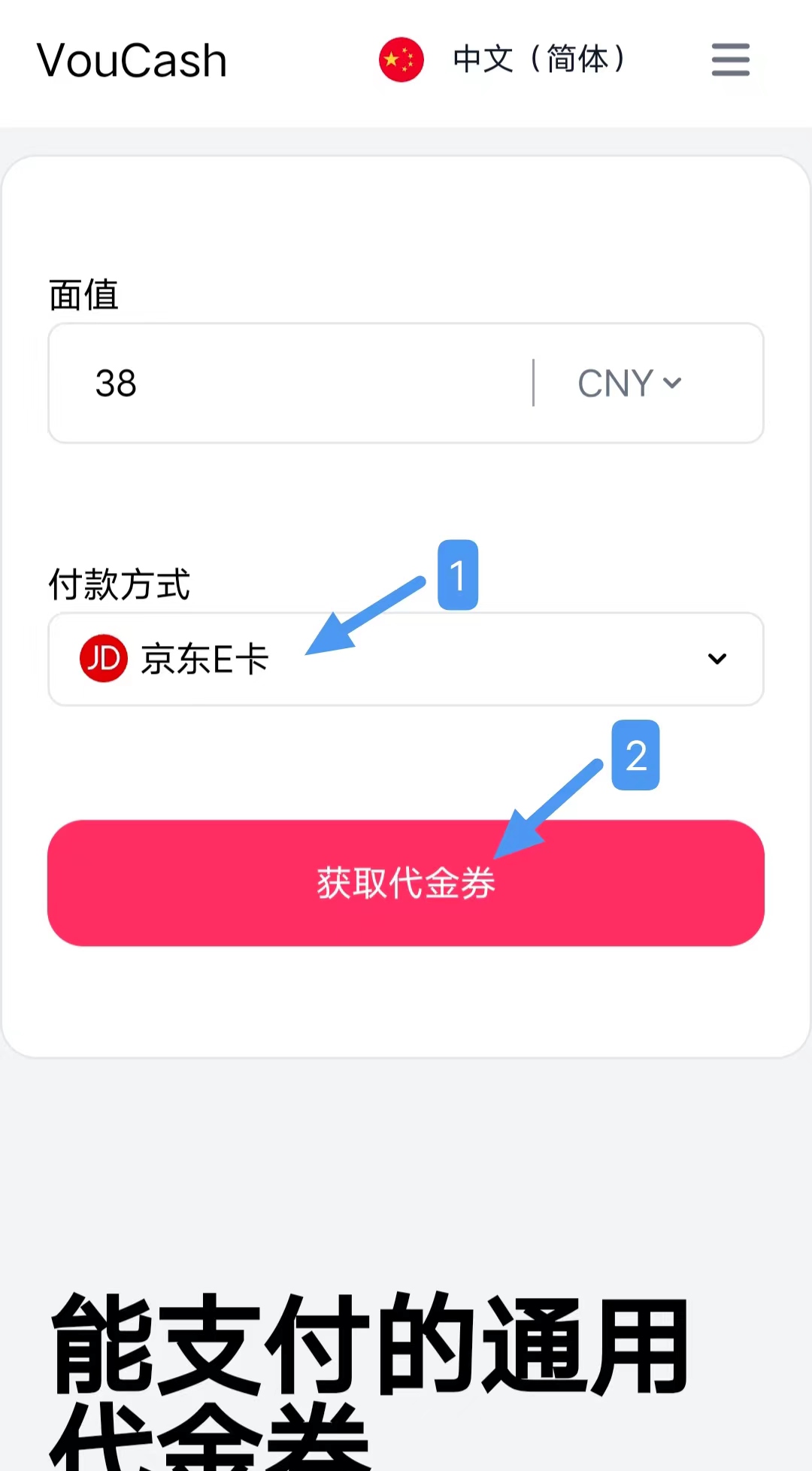The height and width of the screenshot is (1471, 812).
Task: Tap the 获取代金券 button
Action: 406,883
